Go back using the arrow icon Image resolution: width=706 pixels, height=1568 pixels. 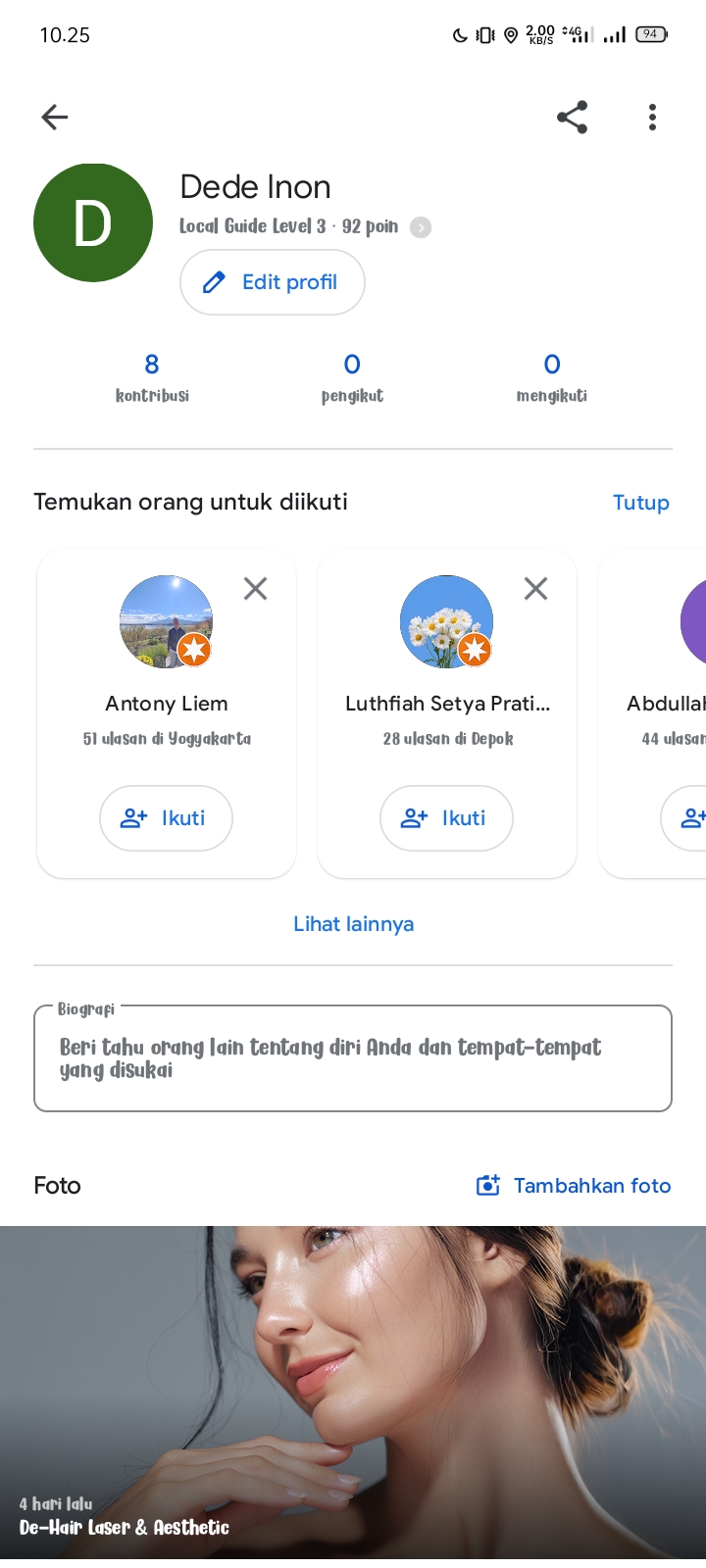[55, 118]
